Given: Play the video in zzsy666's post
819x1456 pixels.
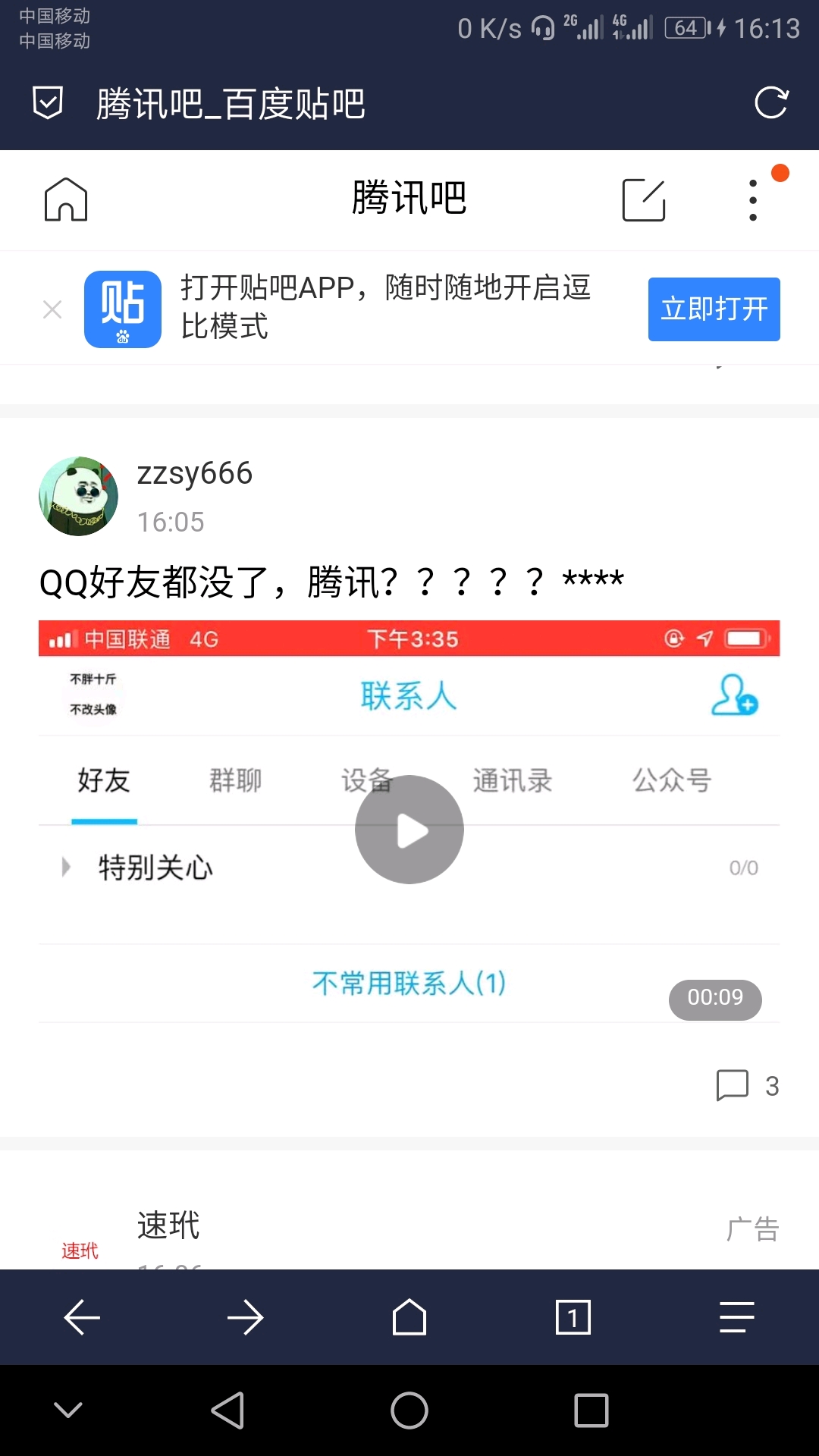Looking at the screenshot, I should coord(409,830).
